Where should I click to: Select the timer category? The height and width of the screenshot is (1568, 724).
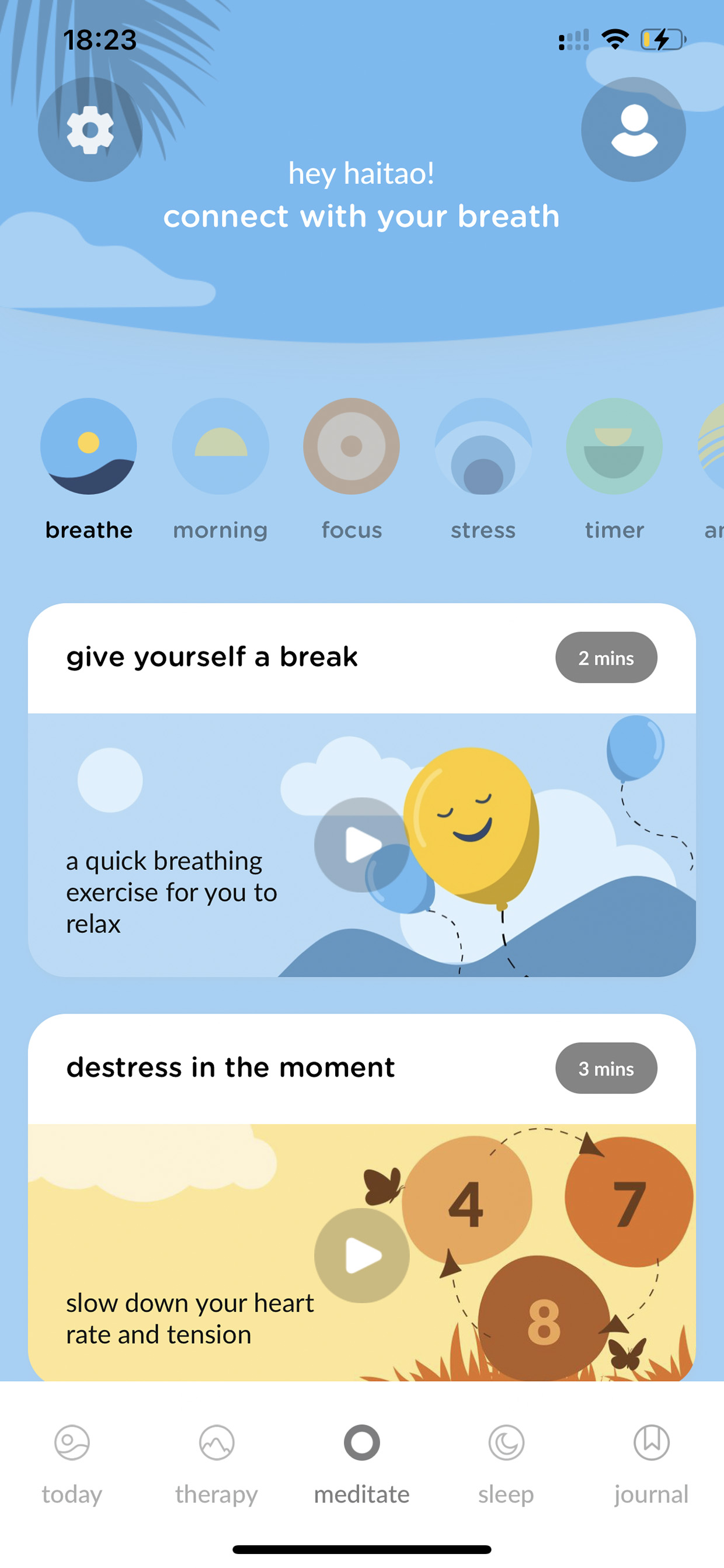click(x=614, y=470)
